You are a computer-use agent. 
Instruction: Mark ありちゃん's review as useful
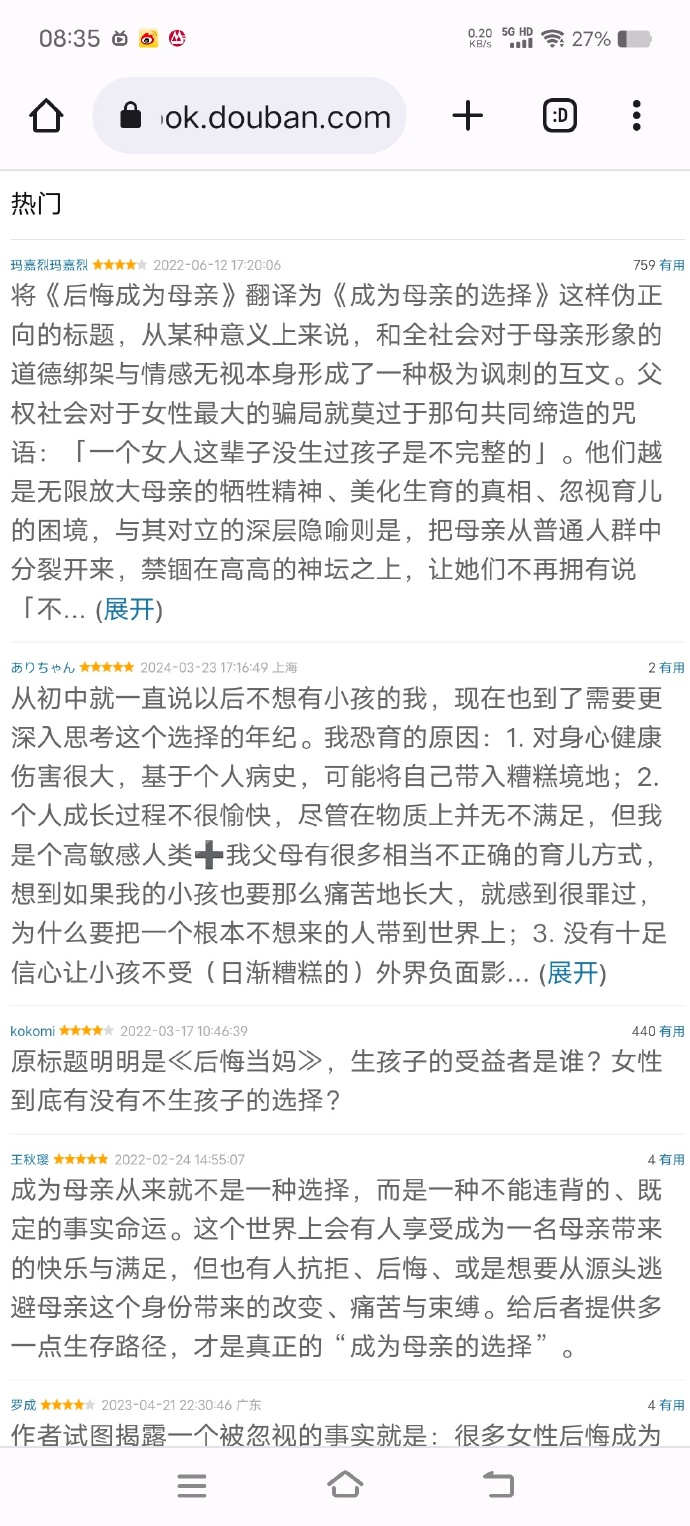pos(672,667)
